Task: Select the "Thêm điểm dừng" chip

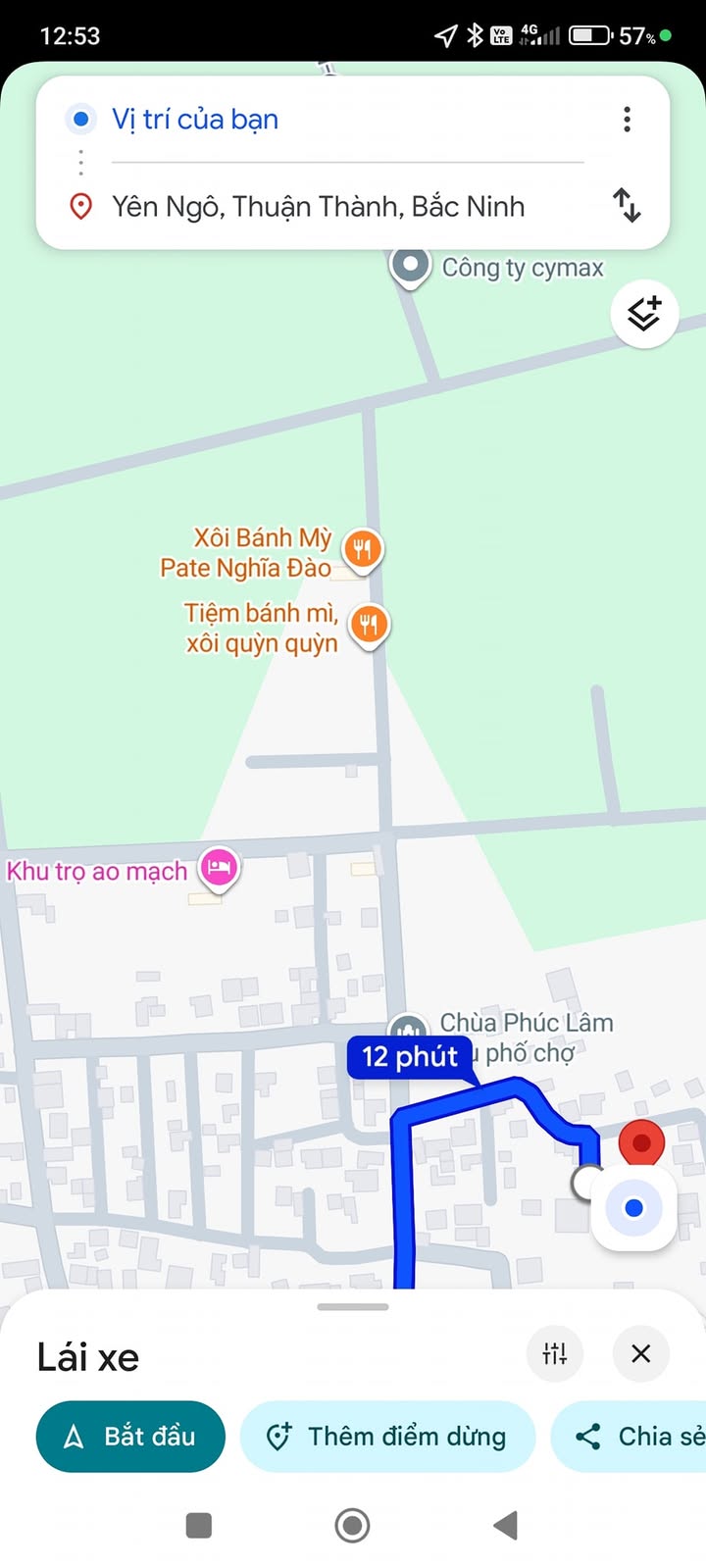Action: [387, 1437]
